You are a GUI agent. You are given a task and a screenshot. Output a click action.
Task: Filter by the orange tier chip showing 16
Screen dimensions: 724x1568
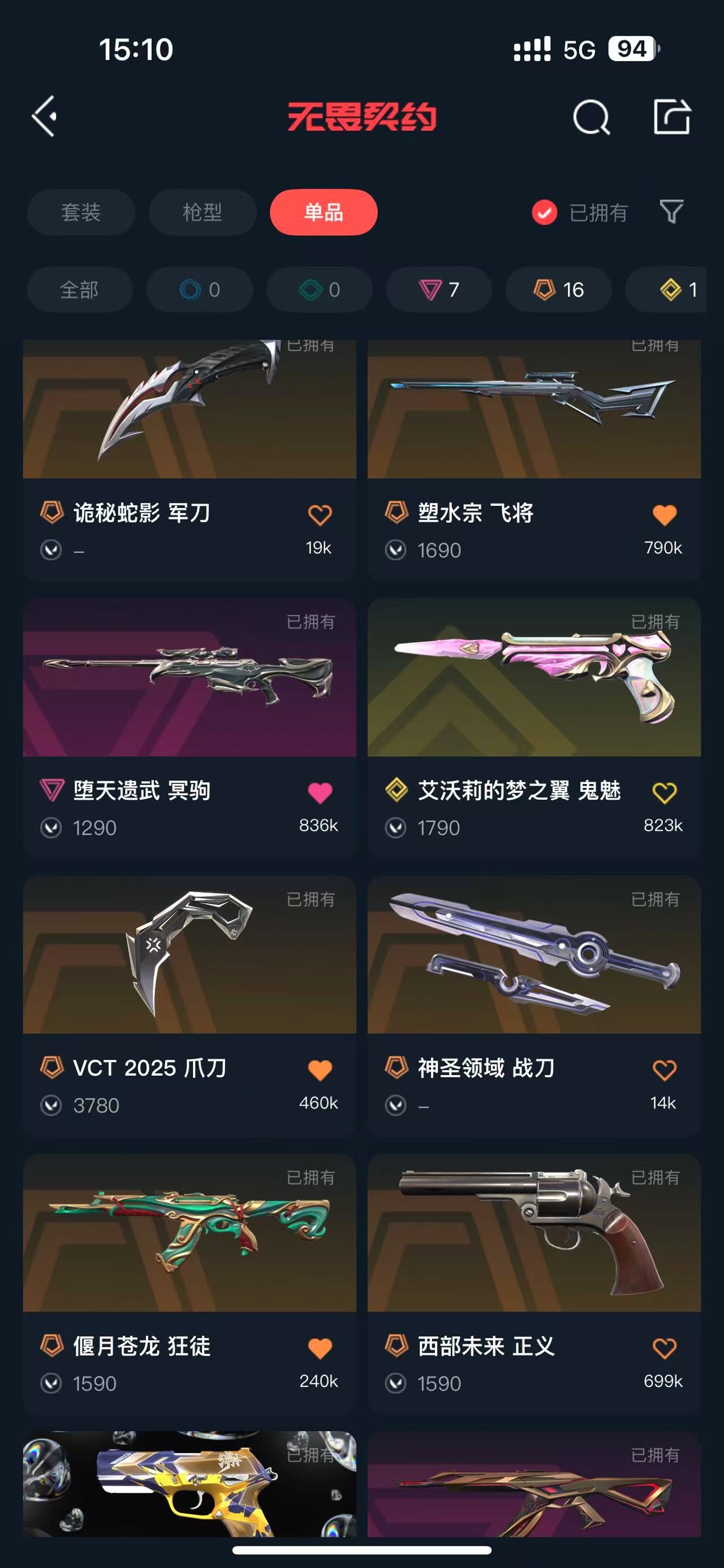[558, 290]
